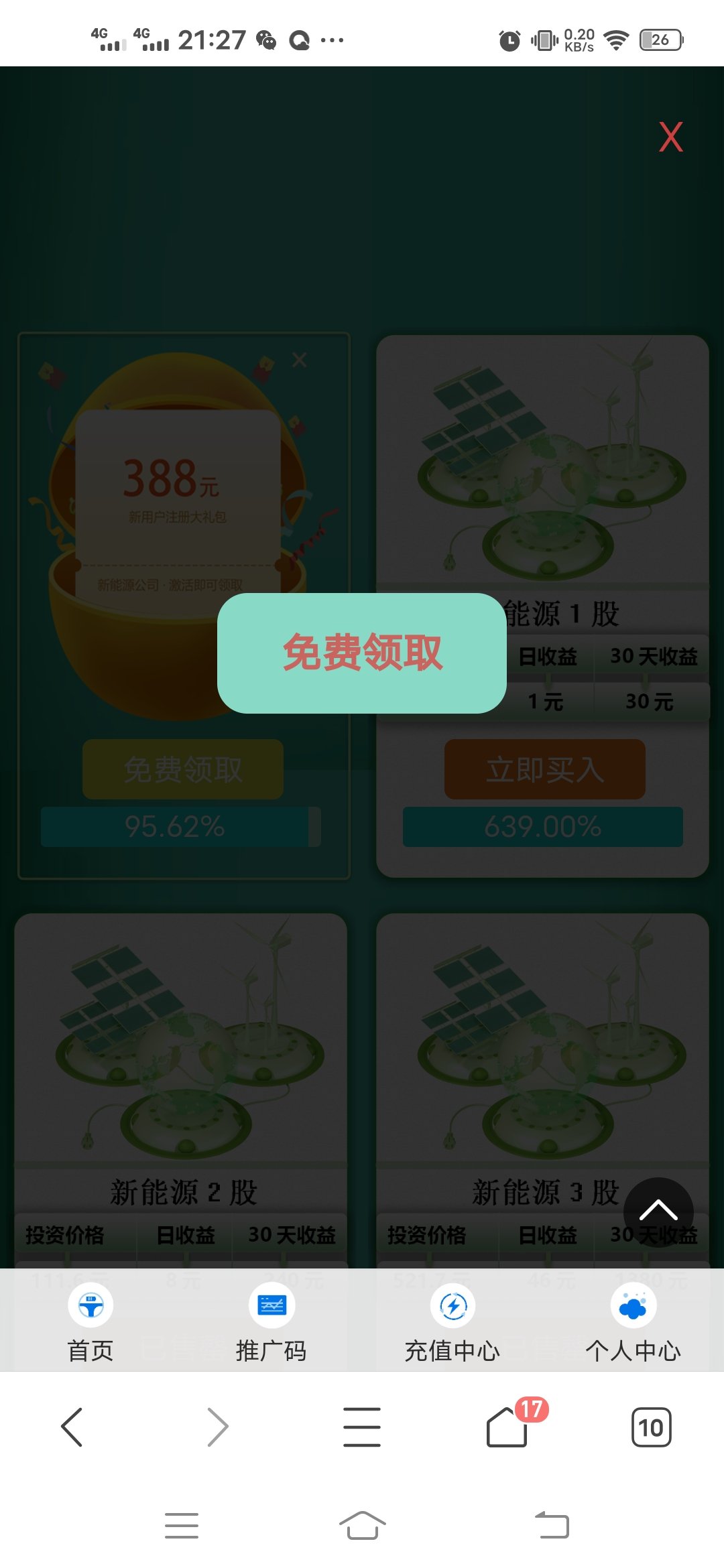The height and width of the screenshot is (1568, 724).
Task: Tap 立即买入 for 新能源 1 股
Action: 544,769
